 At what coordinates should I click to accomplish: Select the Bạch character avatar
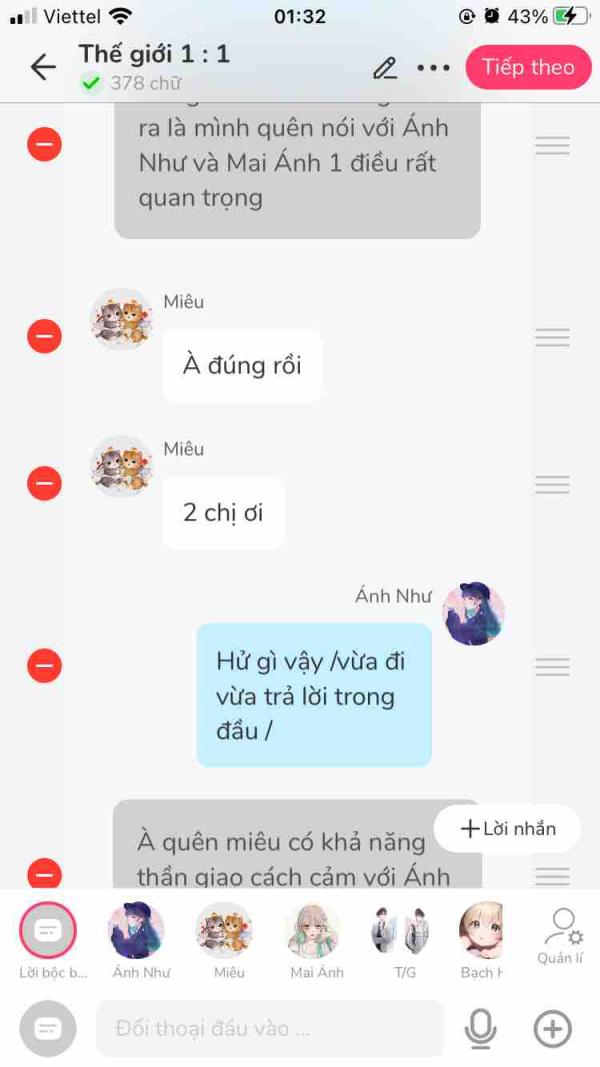(482, 930)
